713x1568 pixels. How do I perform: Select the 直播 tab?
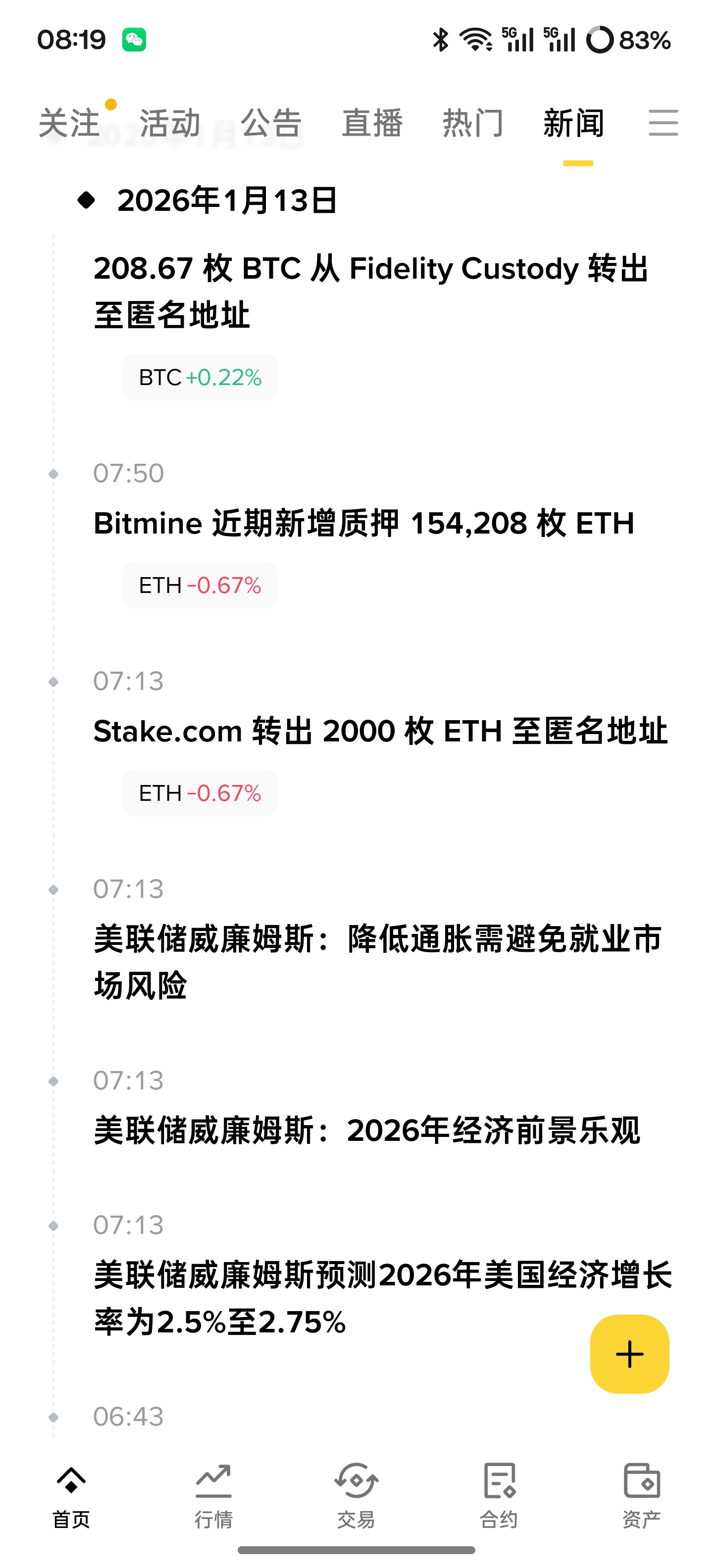372,124
